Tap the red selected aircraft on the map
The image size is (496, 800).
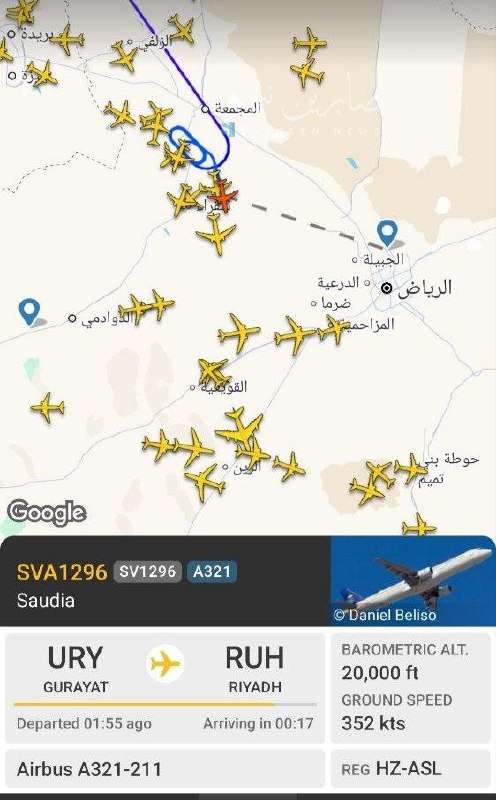click(x=223, y=195)
